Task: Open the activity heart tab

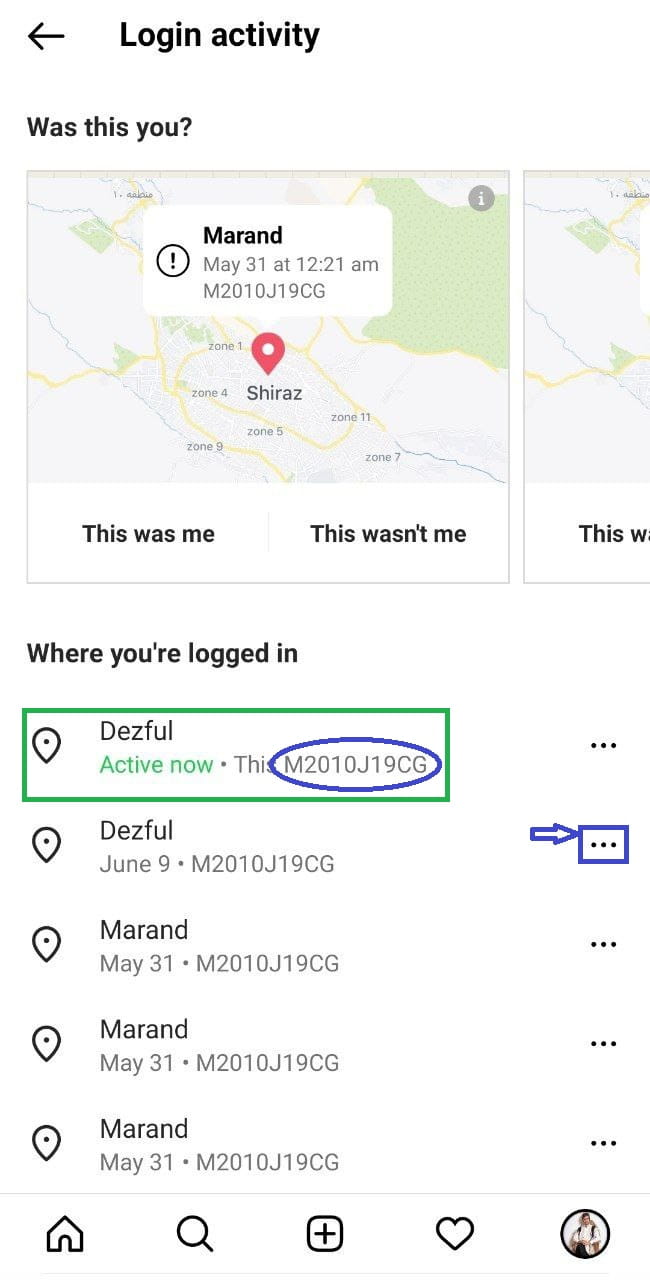Action: tap(455, 1234)
